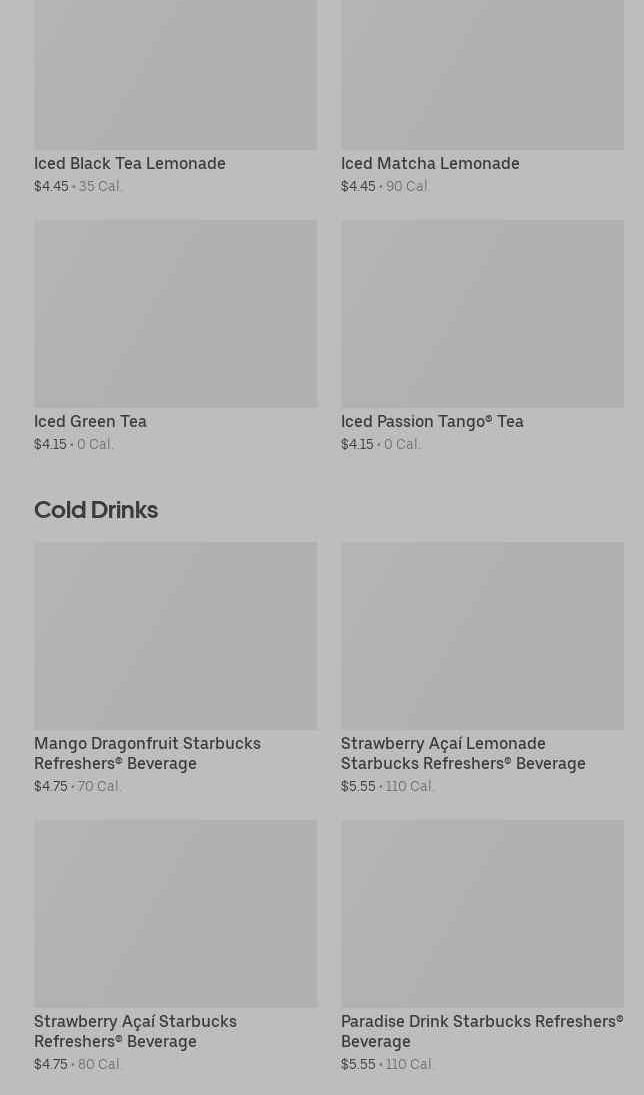
Task: Select the Iced Matcha Lemonade card
Action: [482, 96]
